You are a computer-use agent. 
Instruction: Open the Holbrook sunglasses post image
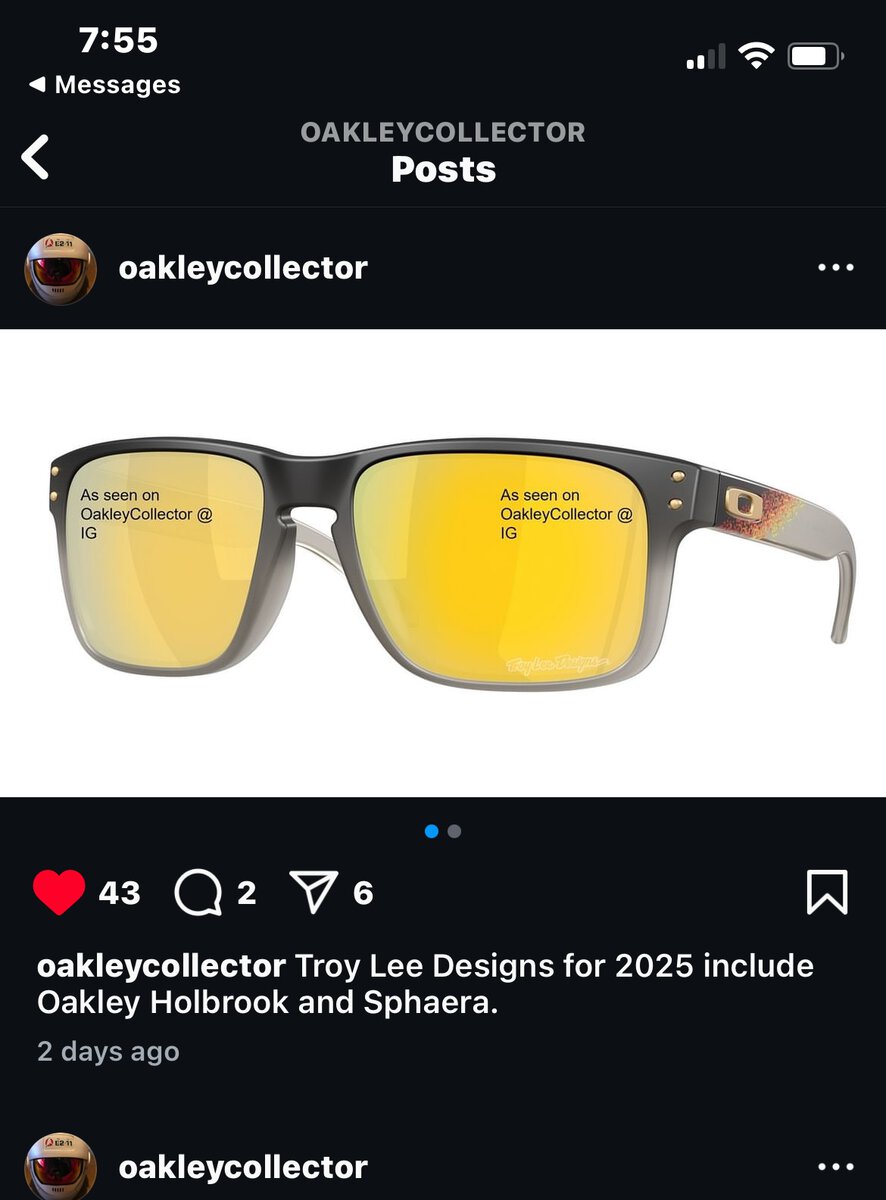[443, 562]
